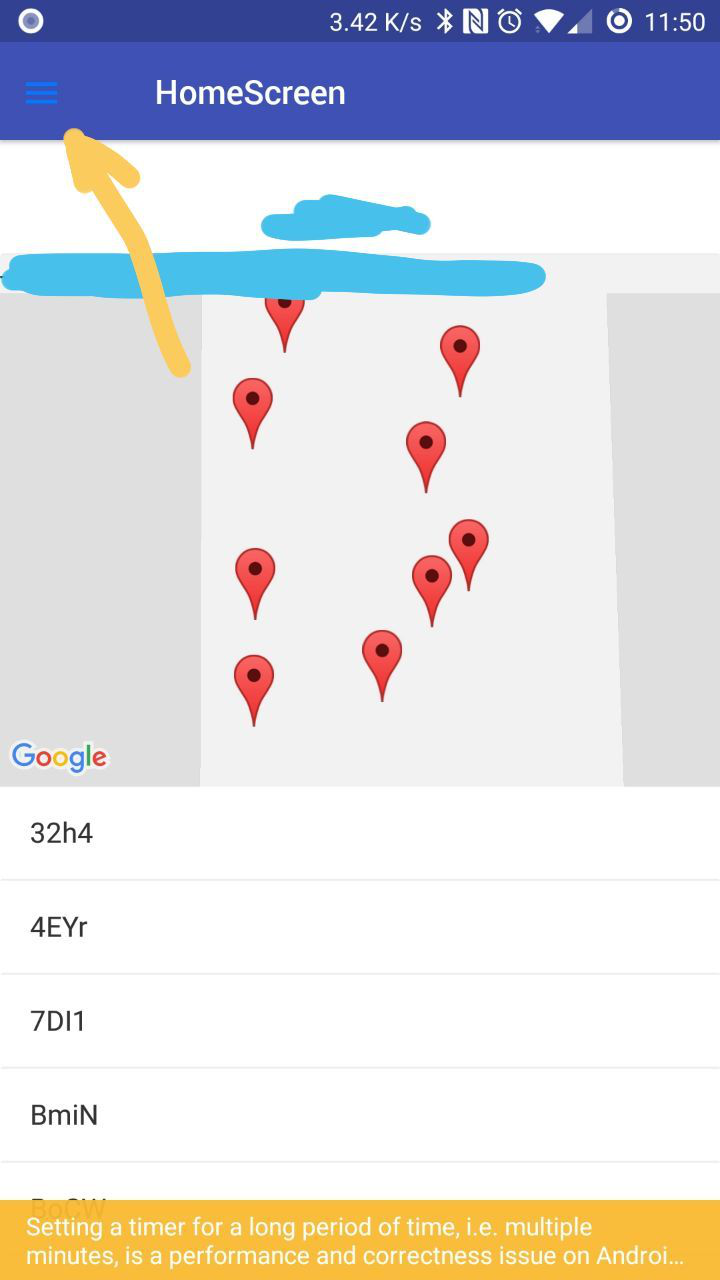The height and width of the screenshot is (1280, 720).
Task: Tap the alarm clock status icon
Action: [x=510, y=20]
